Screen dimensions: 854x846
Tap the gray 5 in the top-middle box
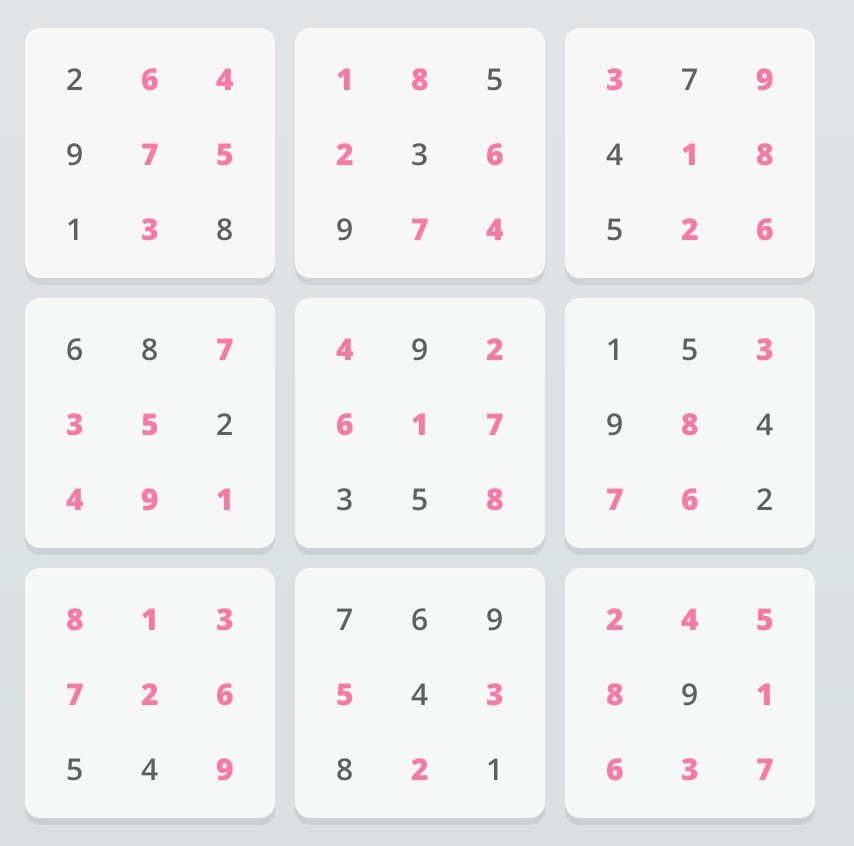tap(494, 80)
